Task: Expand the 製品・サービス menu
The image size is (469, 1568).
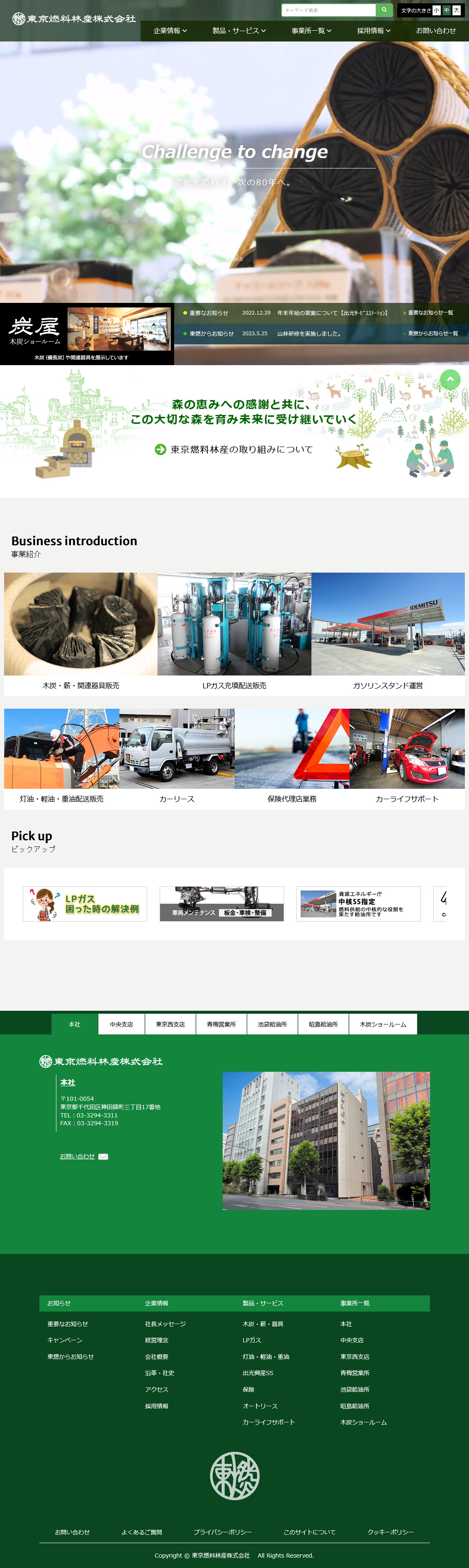Action: pyautogui.click(x=238, y=31)
